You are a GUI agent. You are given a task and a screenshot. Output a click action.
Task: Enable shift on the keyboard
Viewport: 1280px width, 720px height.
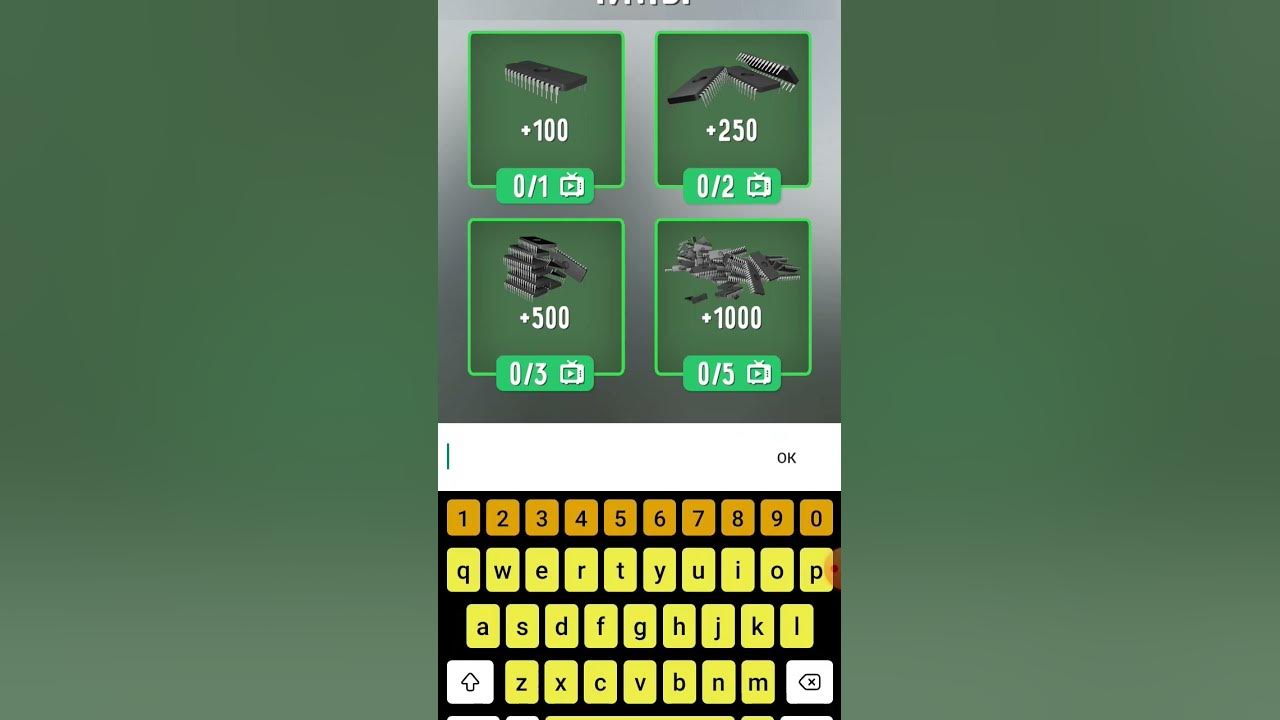click(470, 682)
